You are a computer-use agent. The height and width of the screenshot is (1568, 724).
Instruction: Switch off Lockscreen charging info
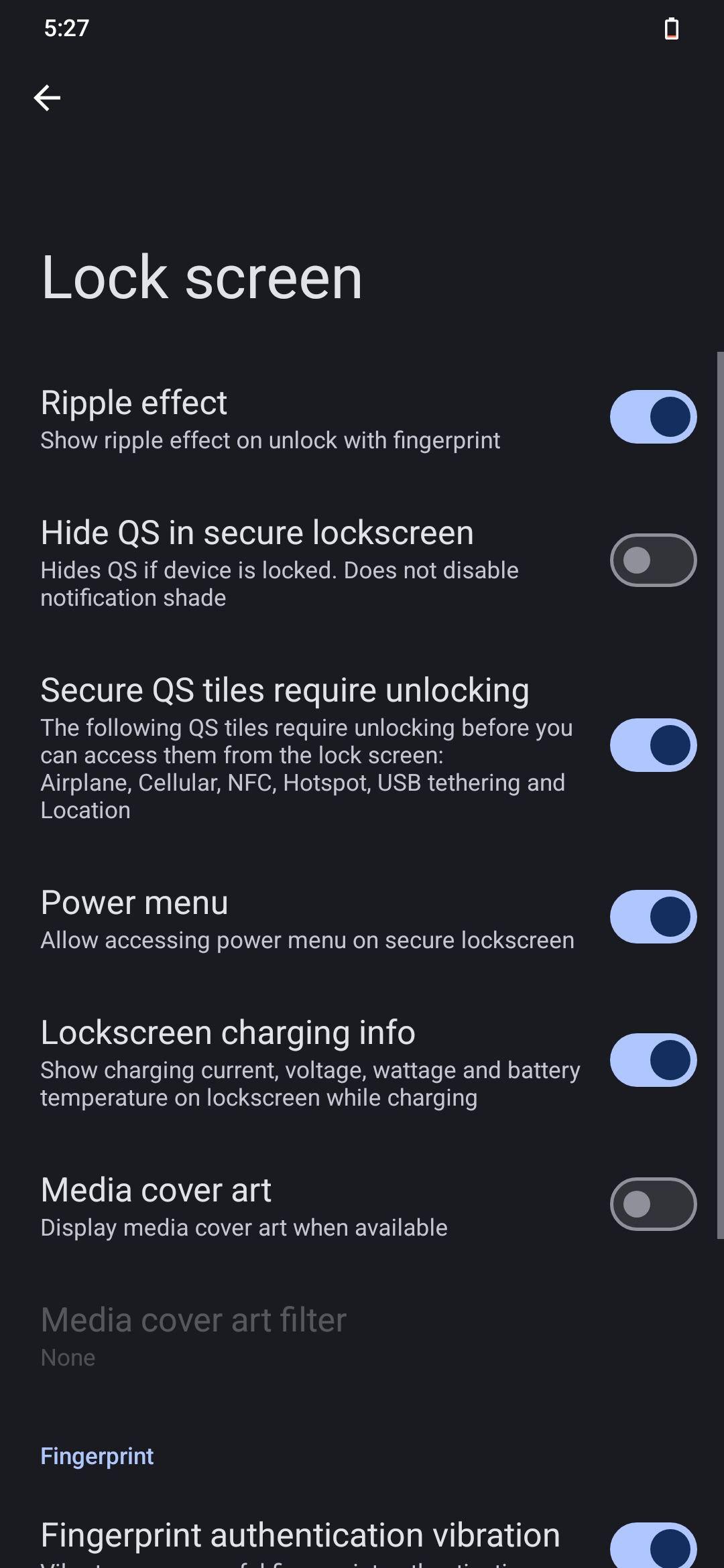click(x=653, y=1060)
